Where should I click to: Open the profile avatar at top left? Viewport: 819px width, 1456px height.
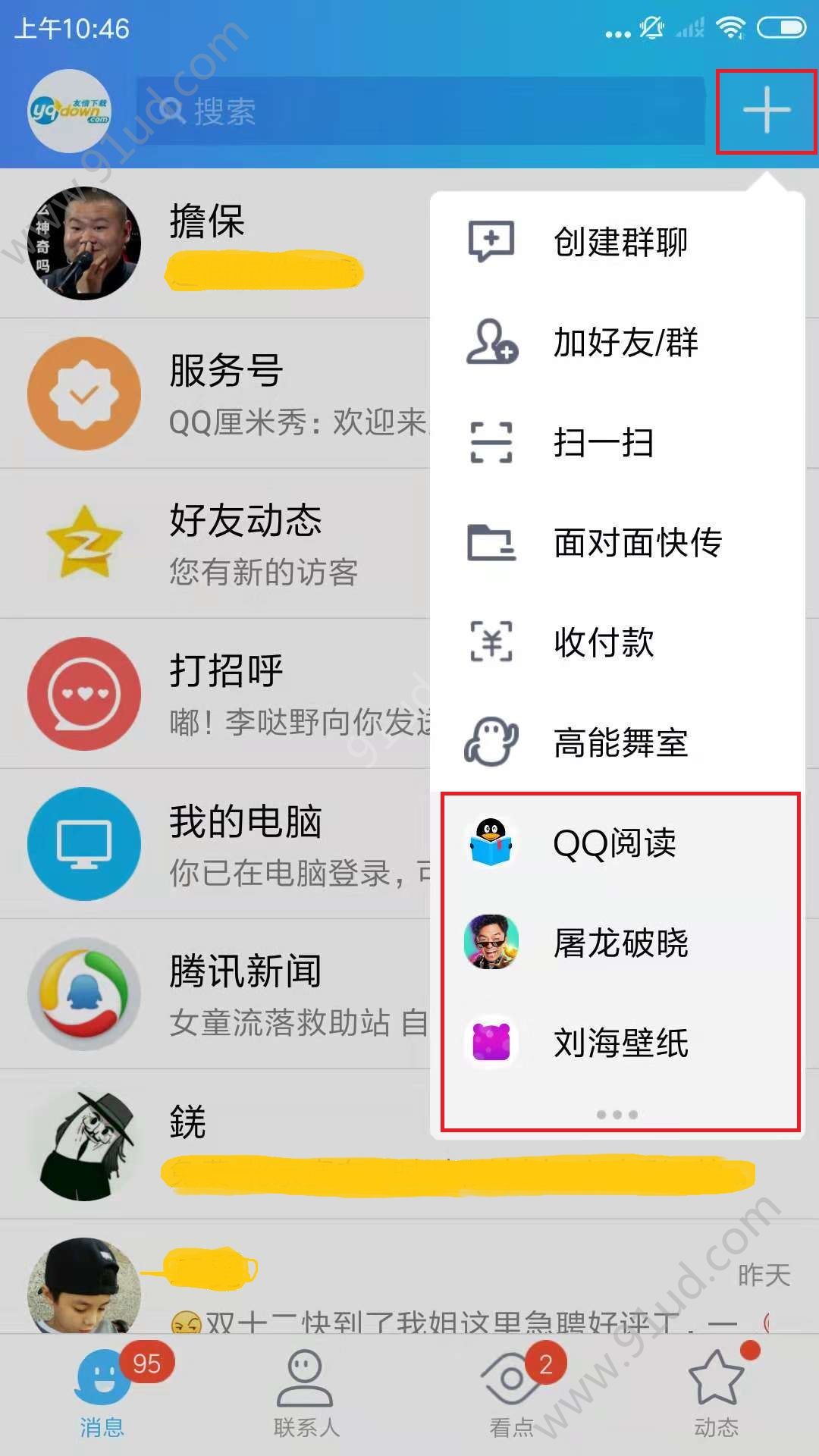(69, 111)
